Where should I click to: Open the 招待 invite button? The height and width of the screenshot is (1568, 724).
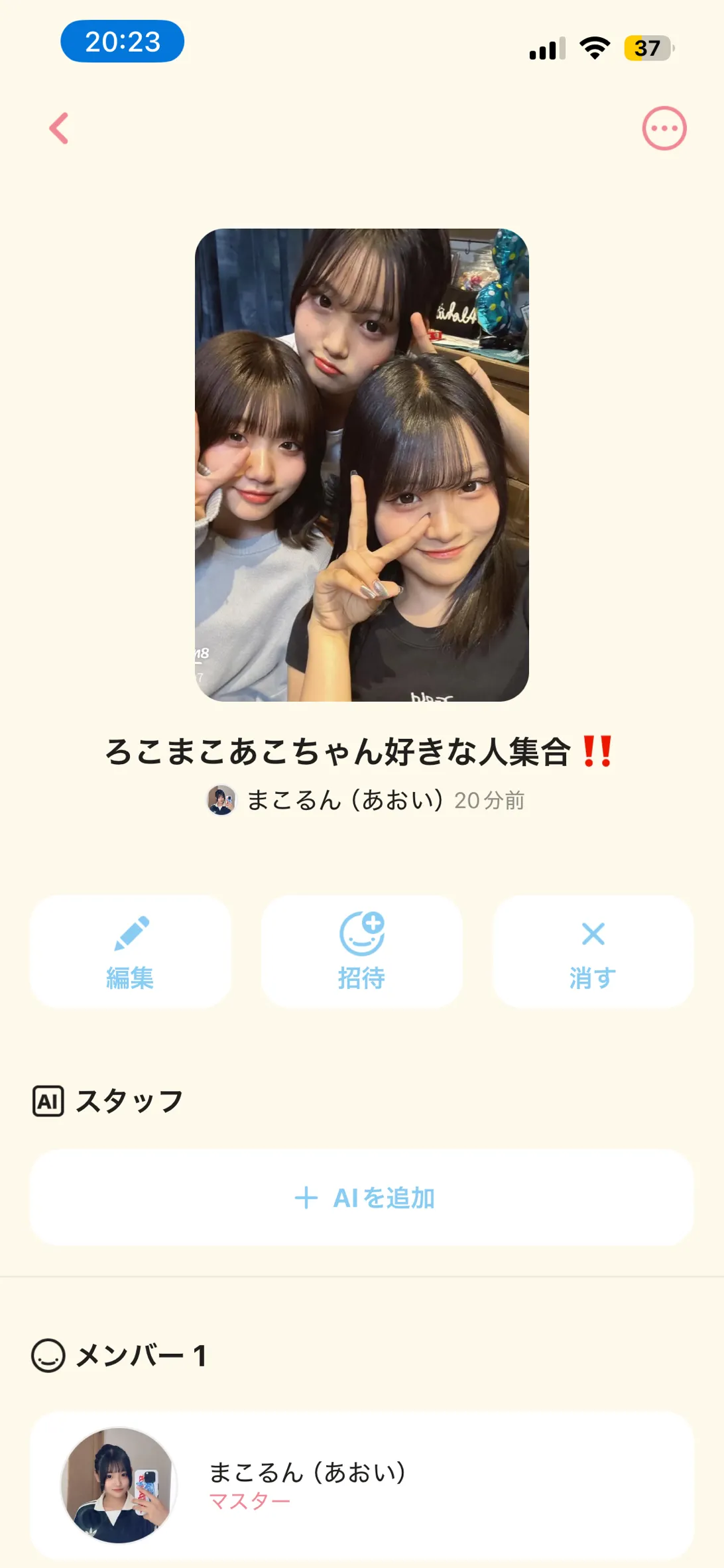point(361,951)
